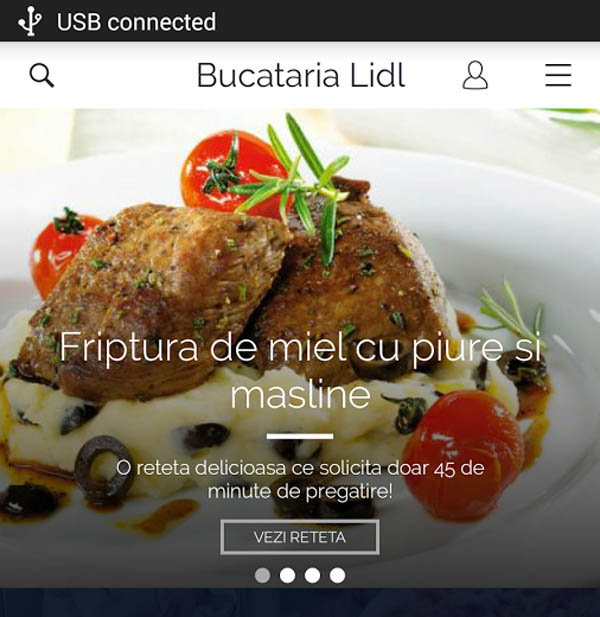Open the hamburger navigation menu
This screenshot has height=617, width=600.
(558, 75)
